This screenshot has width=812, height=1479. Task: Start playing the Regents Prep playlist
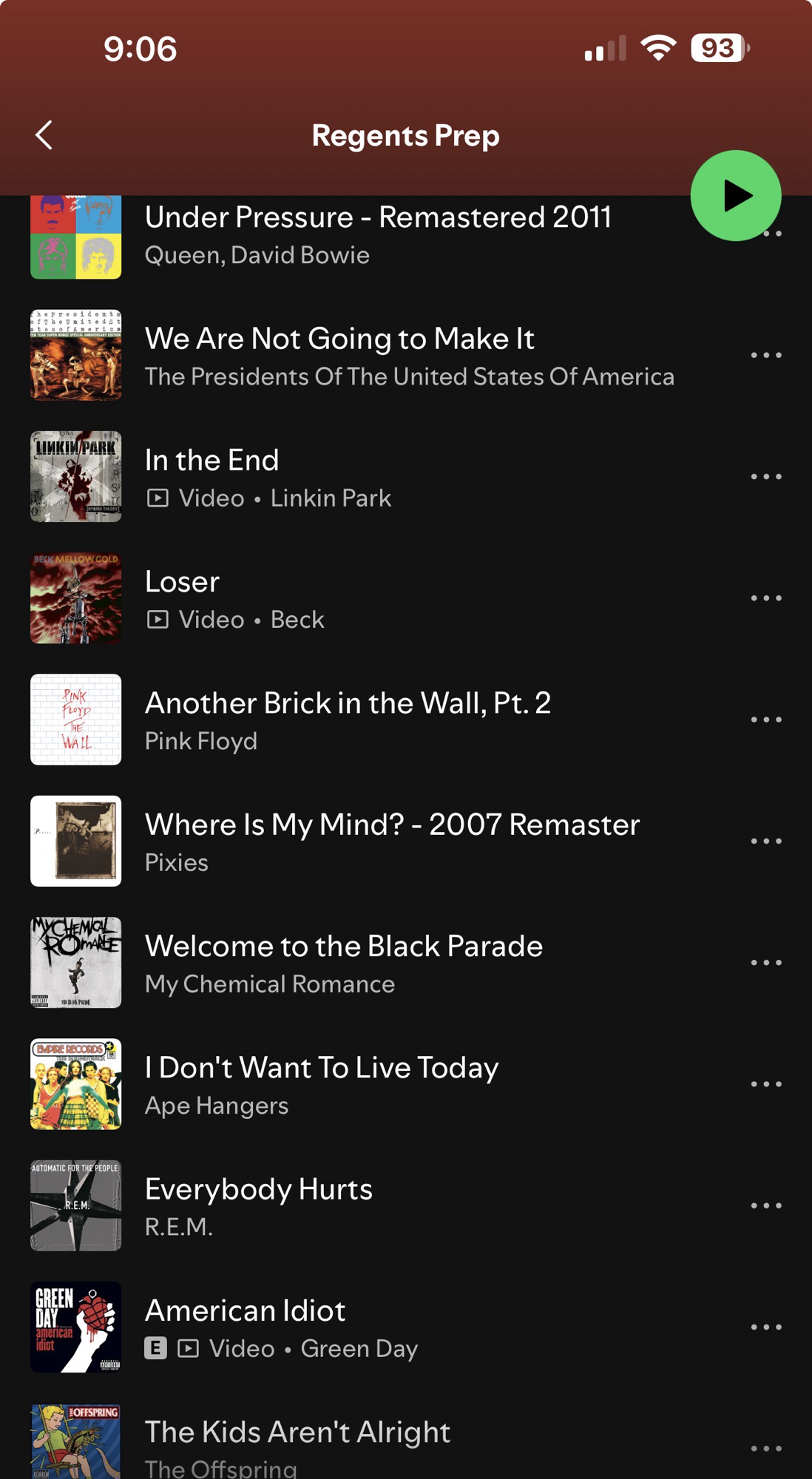coord(735,196)
